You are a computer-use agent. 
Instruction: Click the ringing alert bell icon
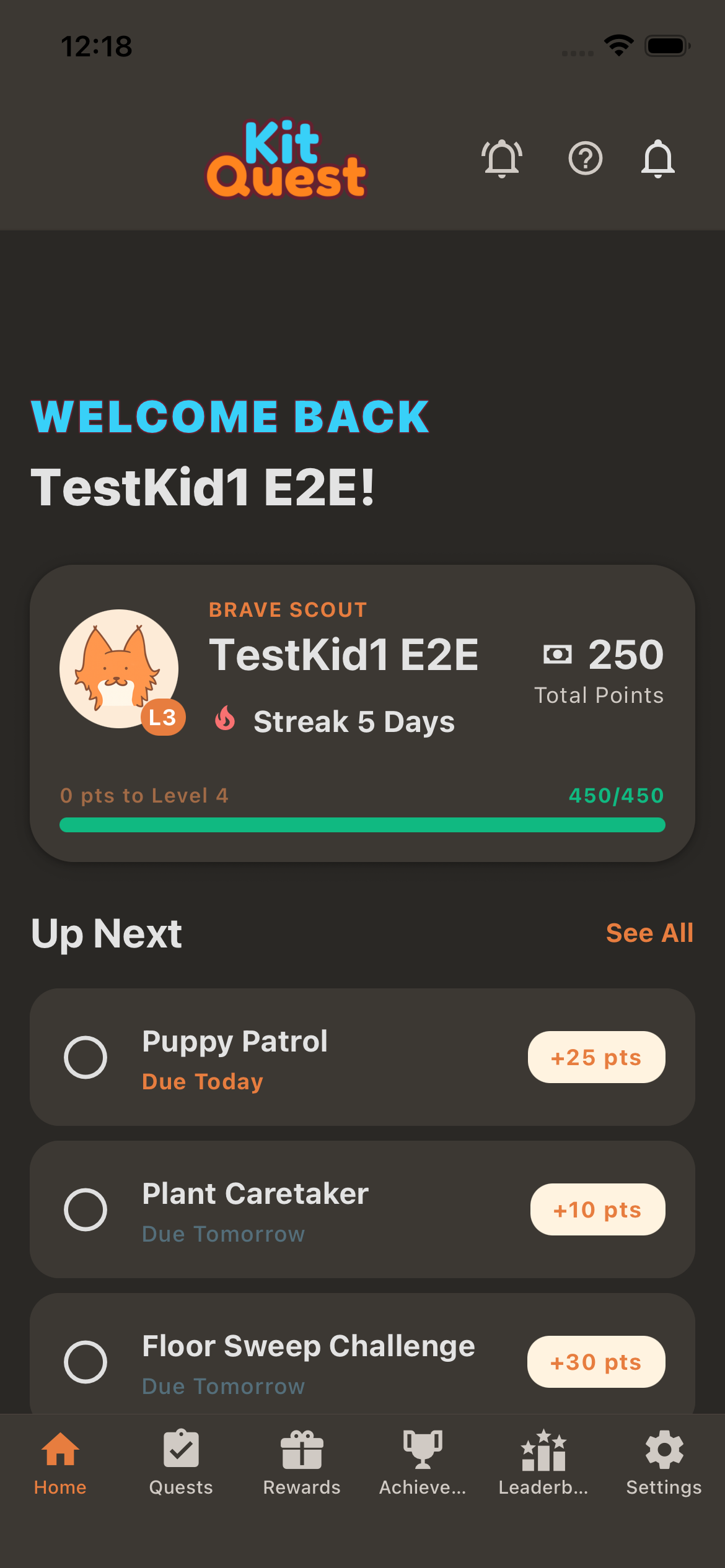502,159
